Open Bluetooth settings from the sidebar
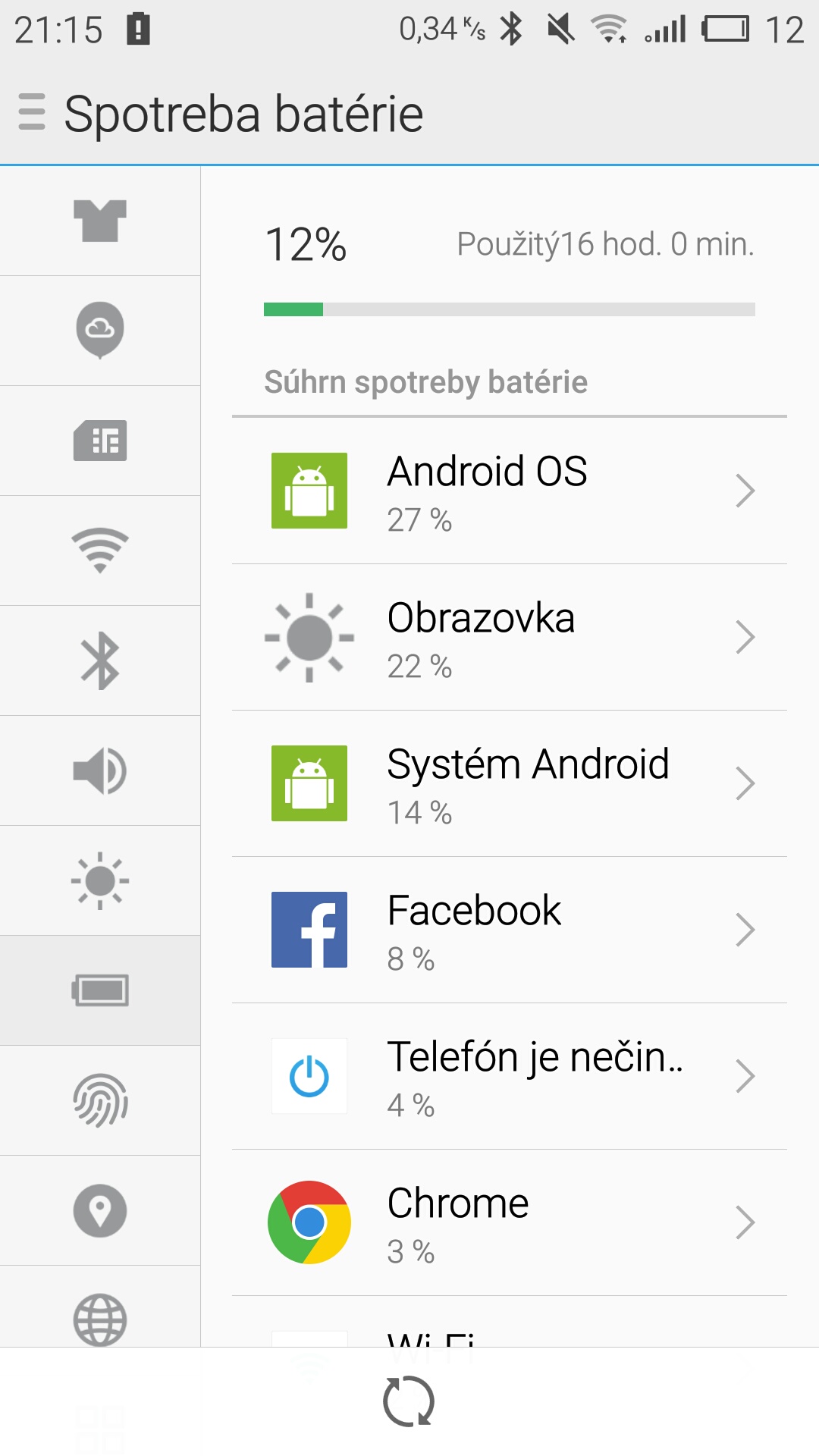 tap(100, 661)
